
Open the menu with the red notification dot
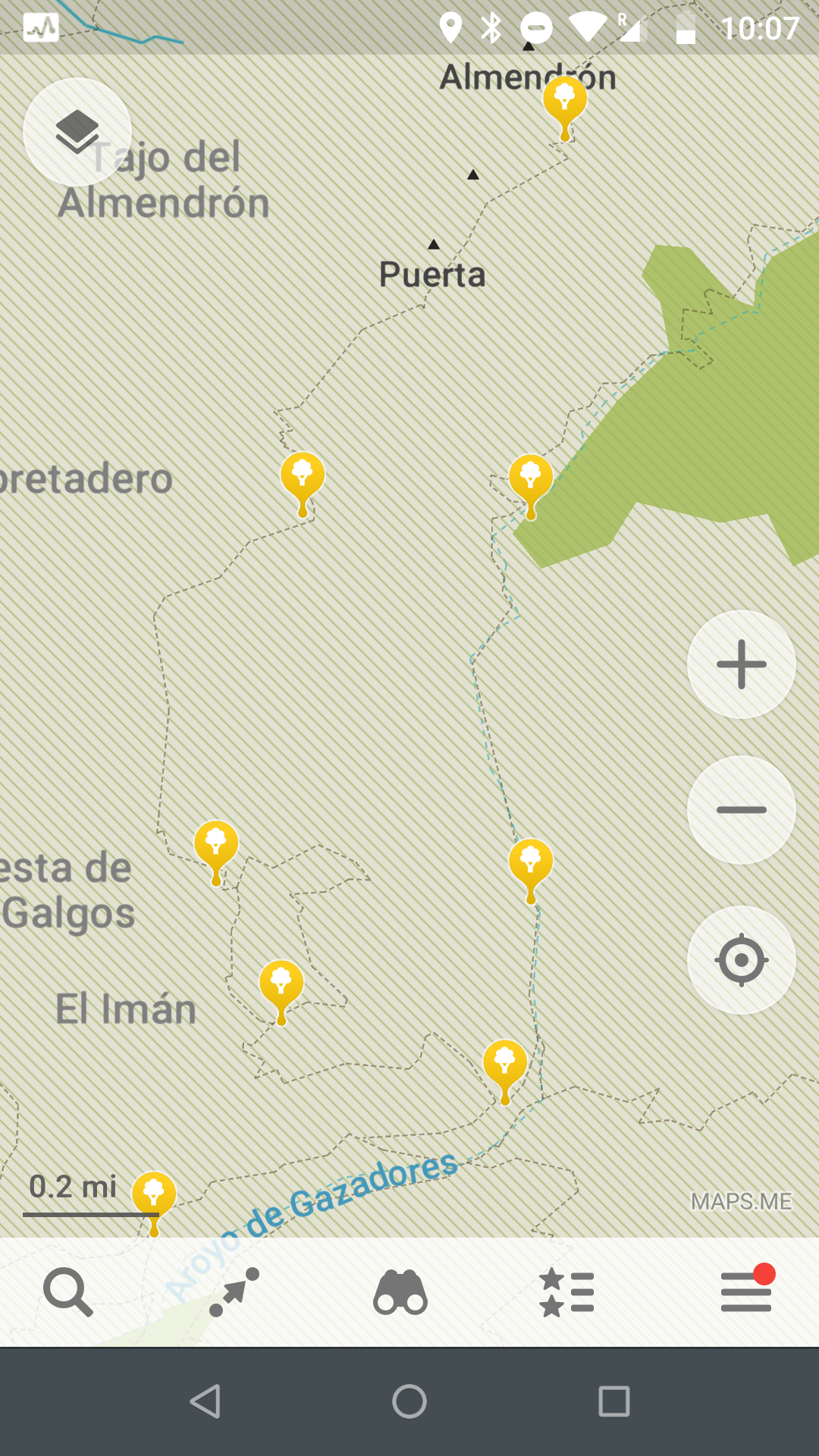[746, 1292]
